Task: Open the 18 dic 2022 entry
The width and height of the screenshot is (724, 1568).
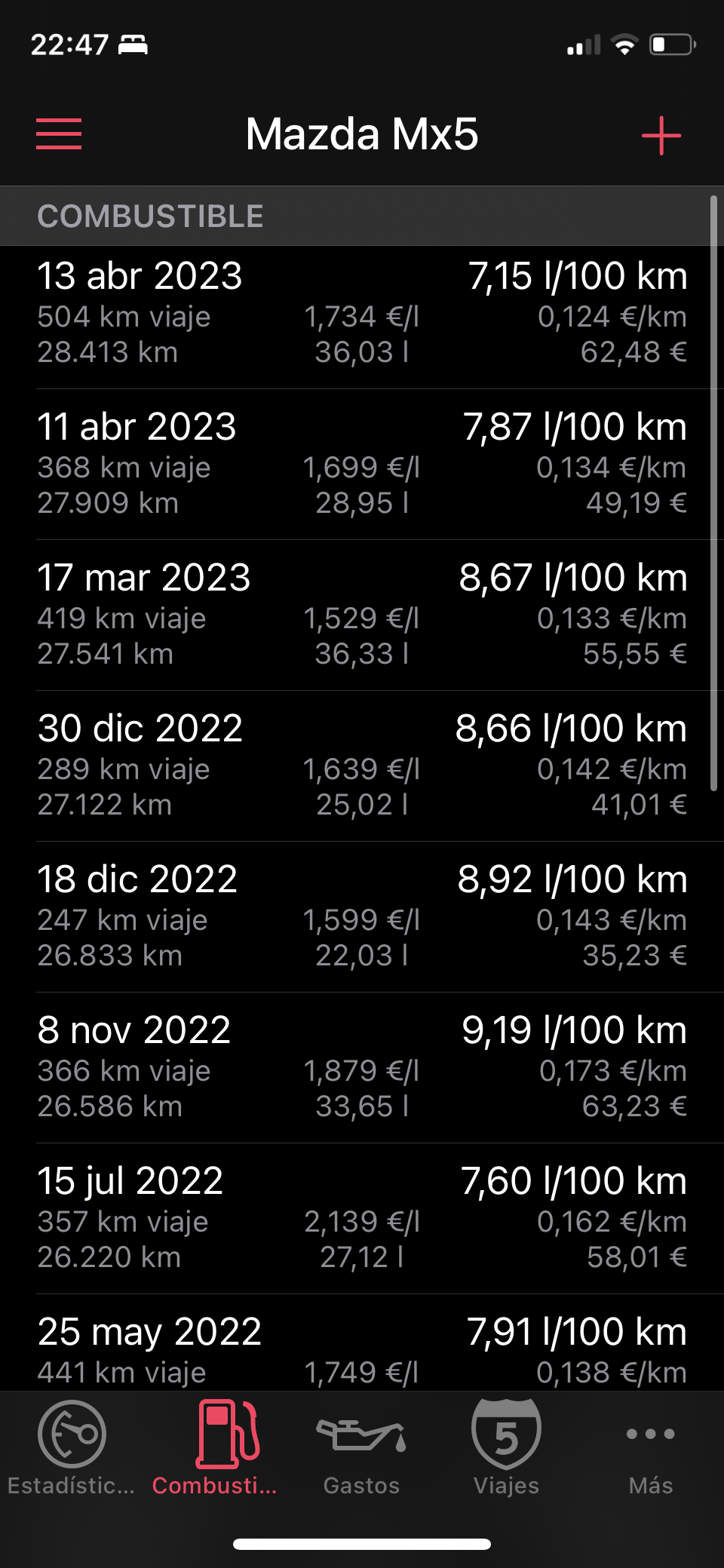Action: [362, 917]
